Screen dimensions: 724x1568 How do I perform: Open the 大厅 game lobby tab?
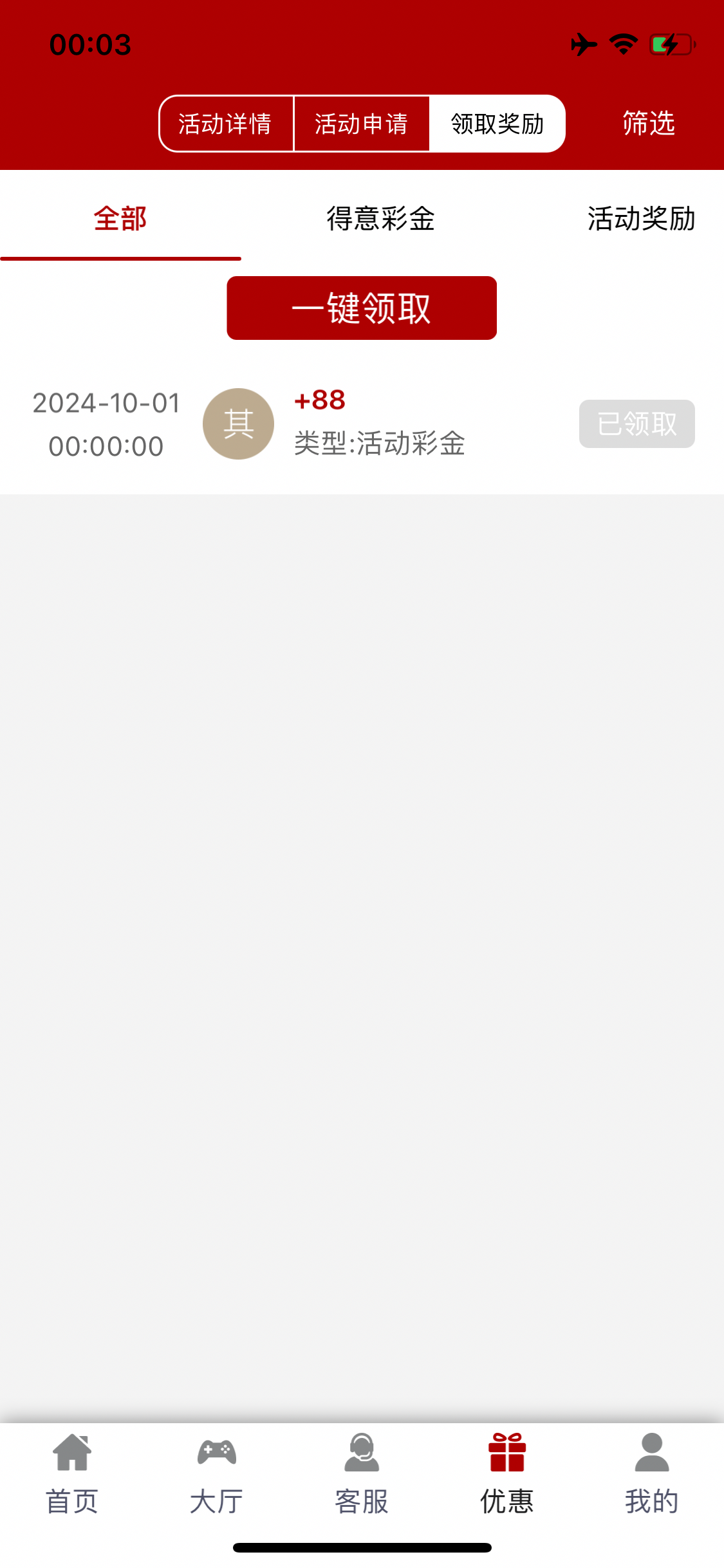(x=217, y=1474)
